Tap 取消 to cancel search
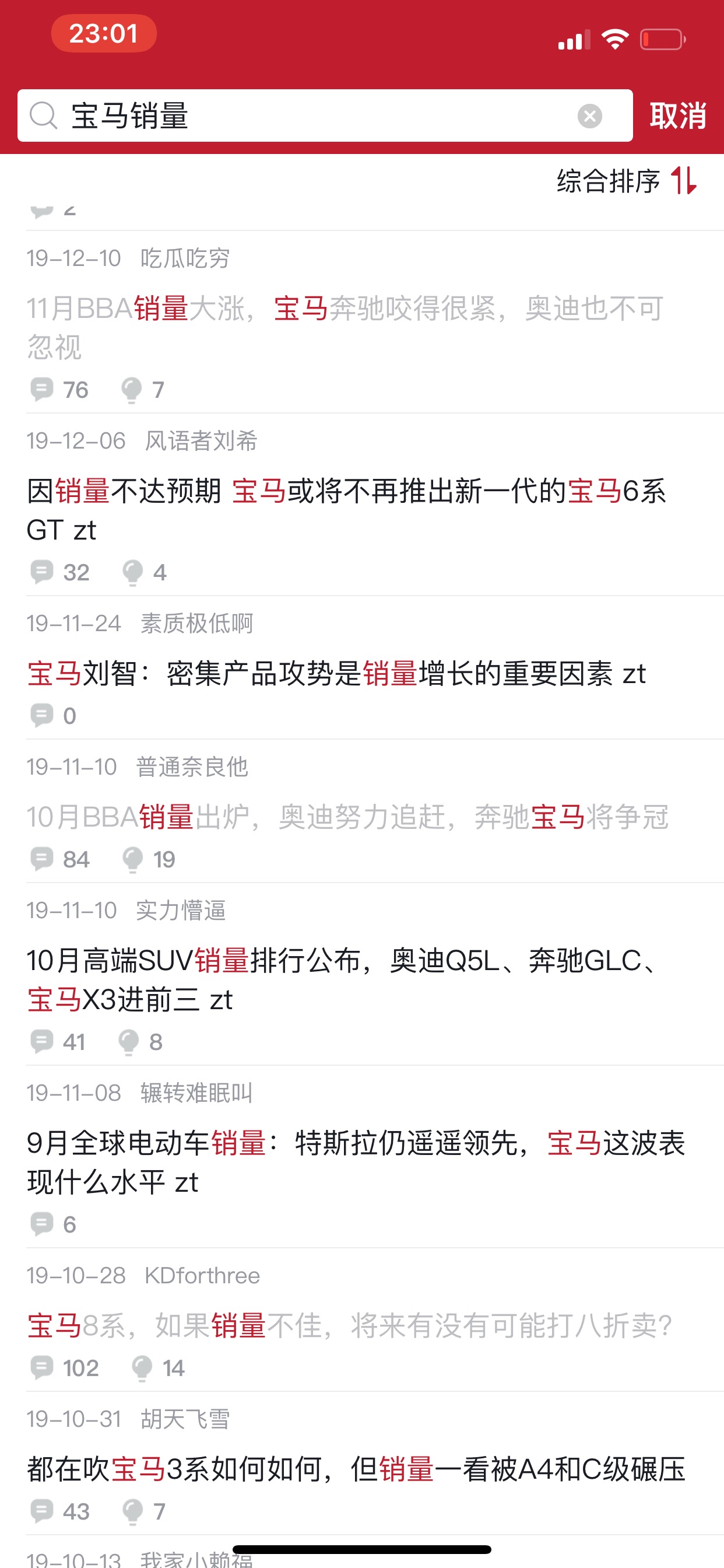This screenshot has width=724, height=1568. point(678,116)
